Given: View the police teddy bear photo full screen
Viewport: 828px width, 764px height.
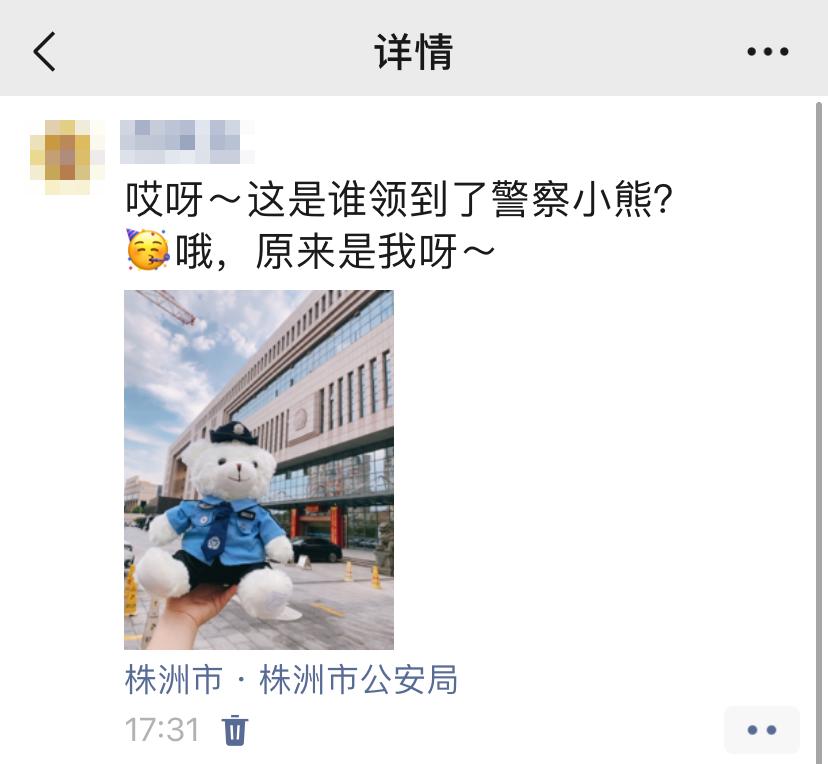Looking at the screenshot, I should tap(259, 470).
